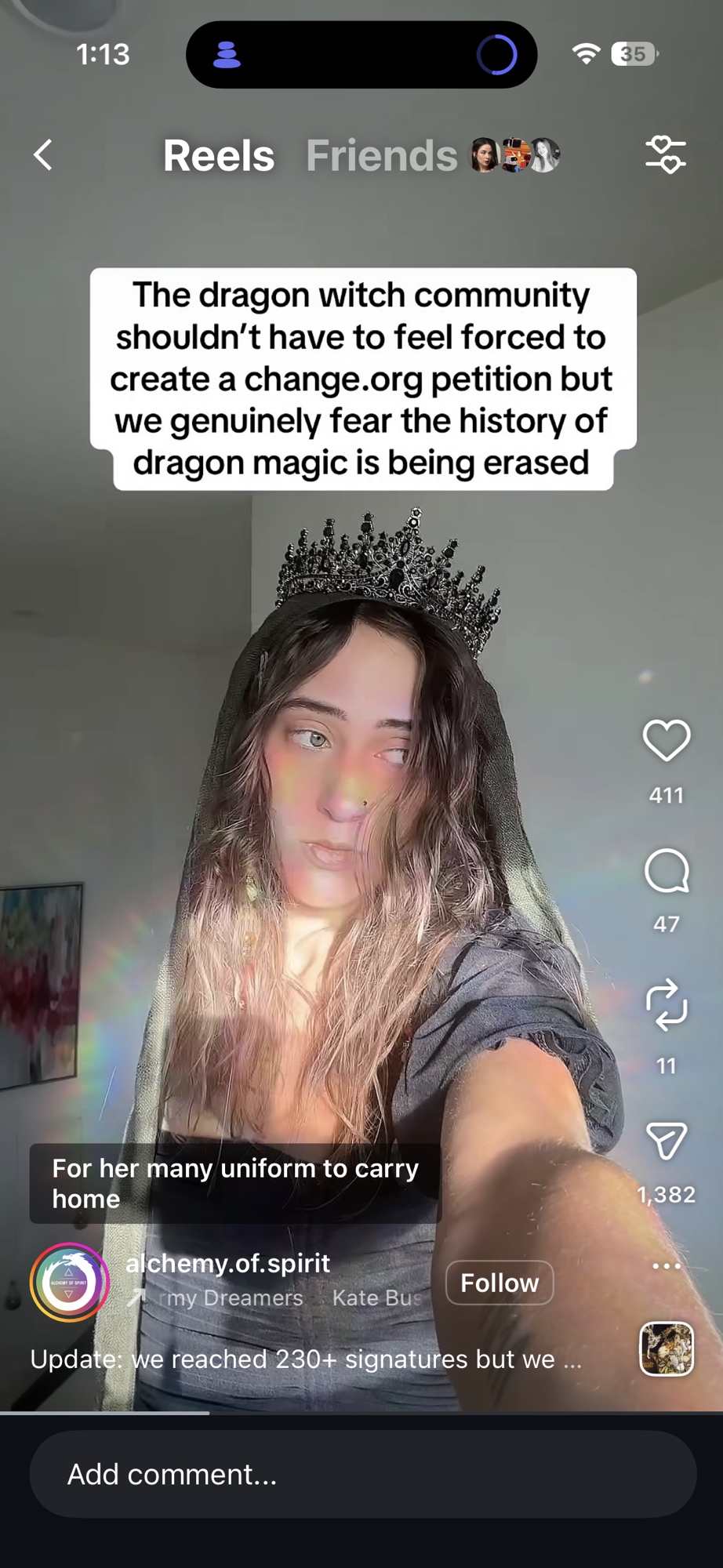Open the three-dot more options menu
The image size is (723, 1568).
click(x=666, y=1266)
